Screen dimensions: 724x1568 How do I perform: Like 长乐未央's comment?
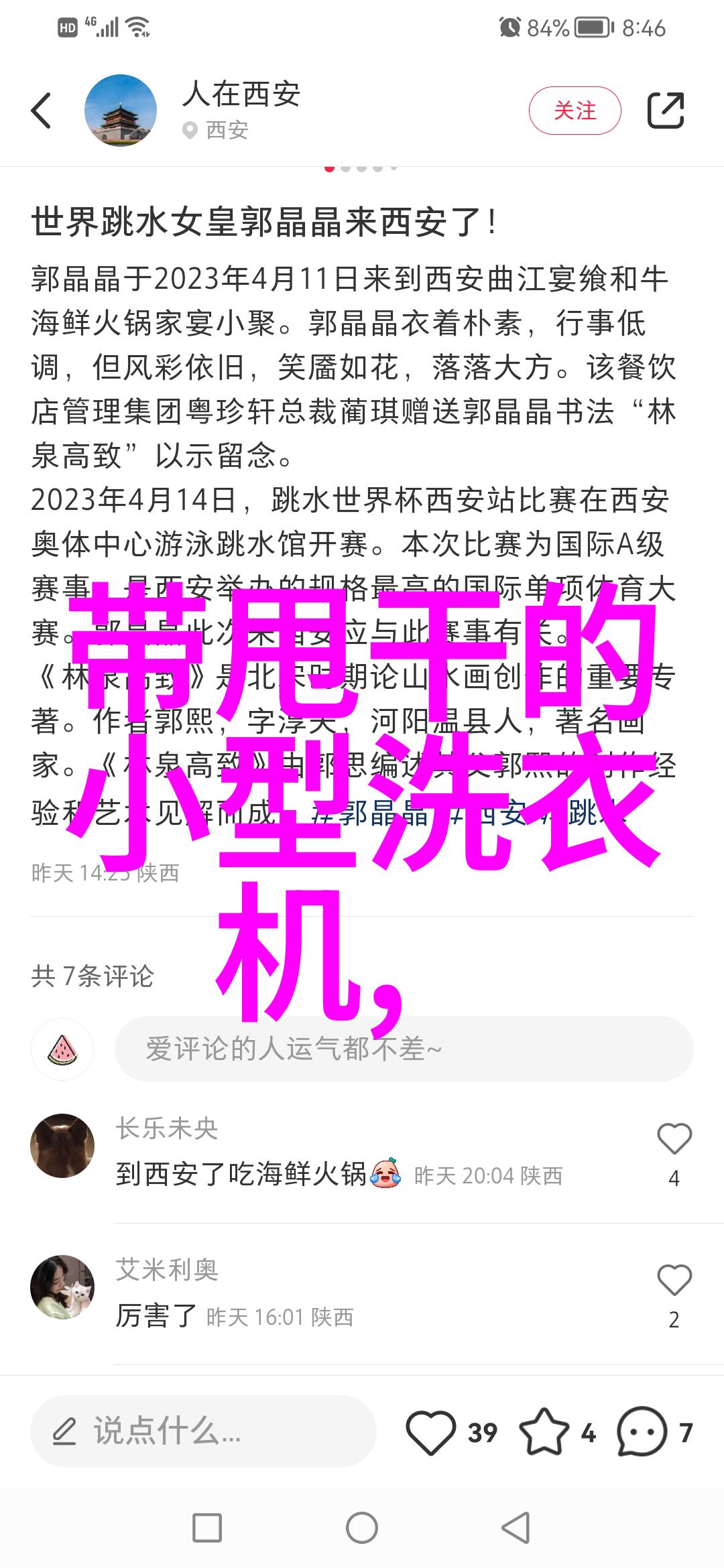click(x=674, y=1139)
